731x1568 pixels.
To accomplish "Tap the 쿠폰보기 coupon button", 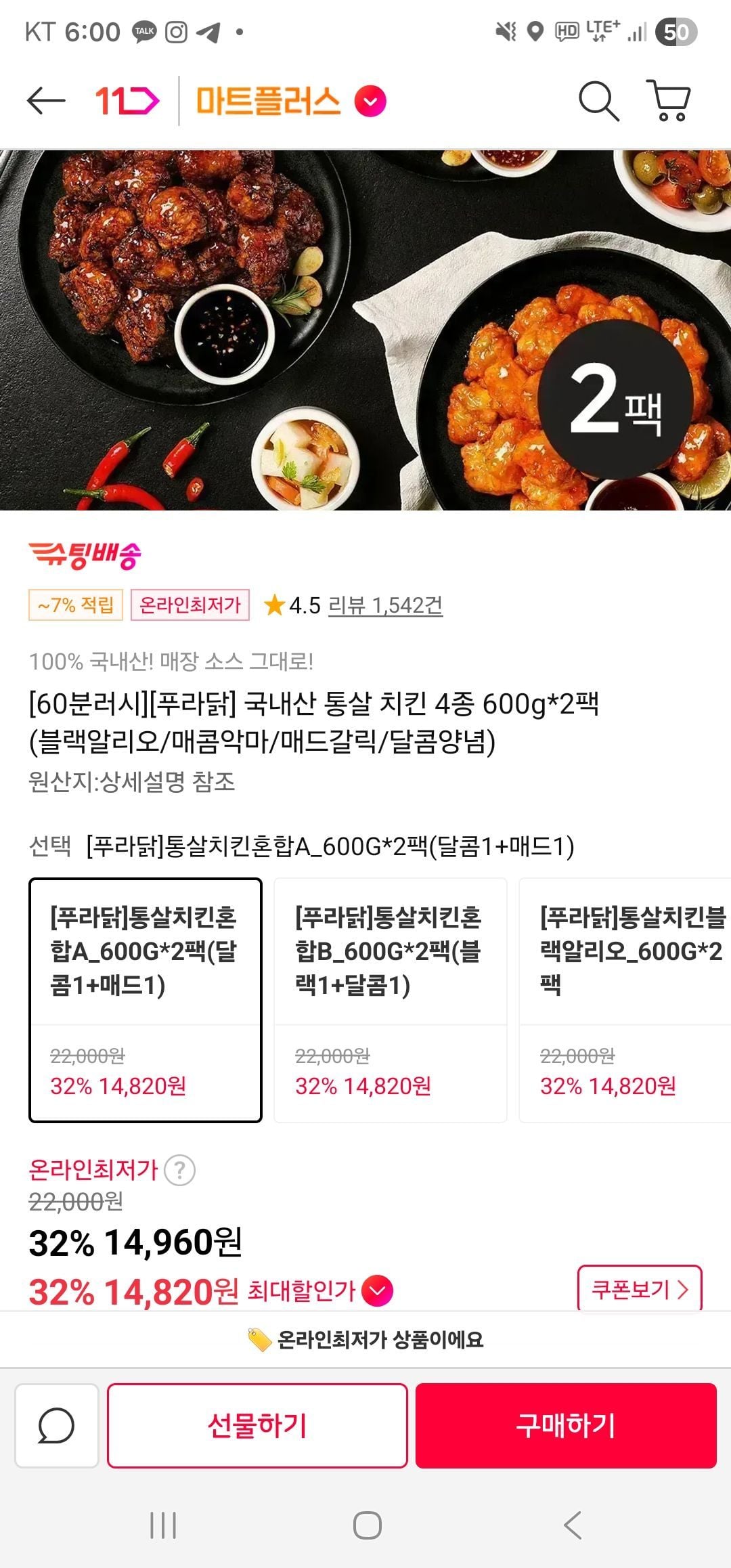I will 639,1288.
